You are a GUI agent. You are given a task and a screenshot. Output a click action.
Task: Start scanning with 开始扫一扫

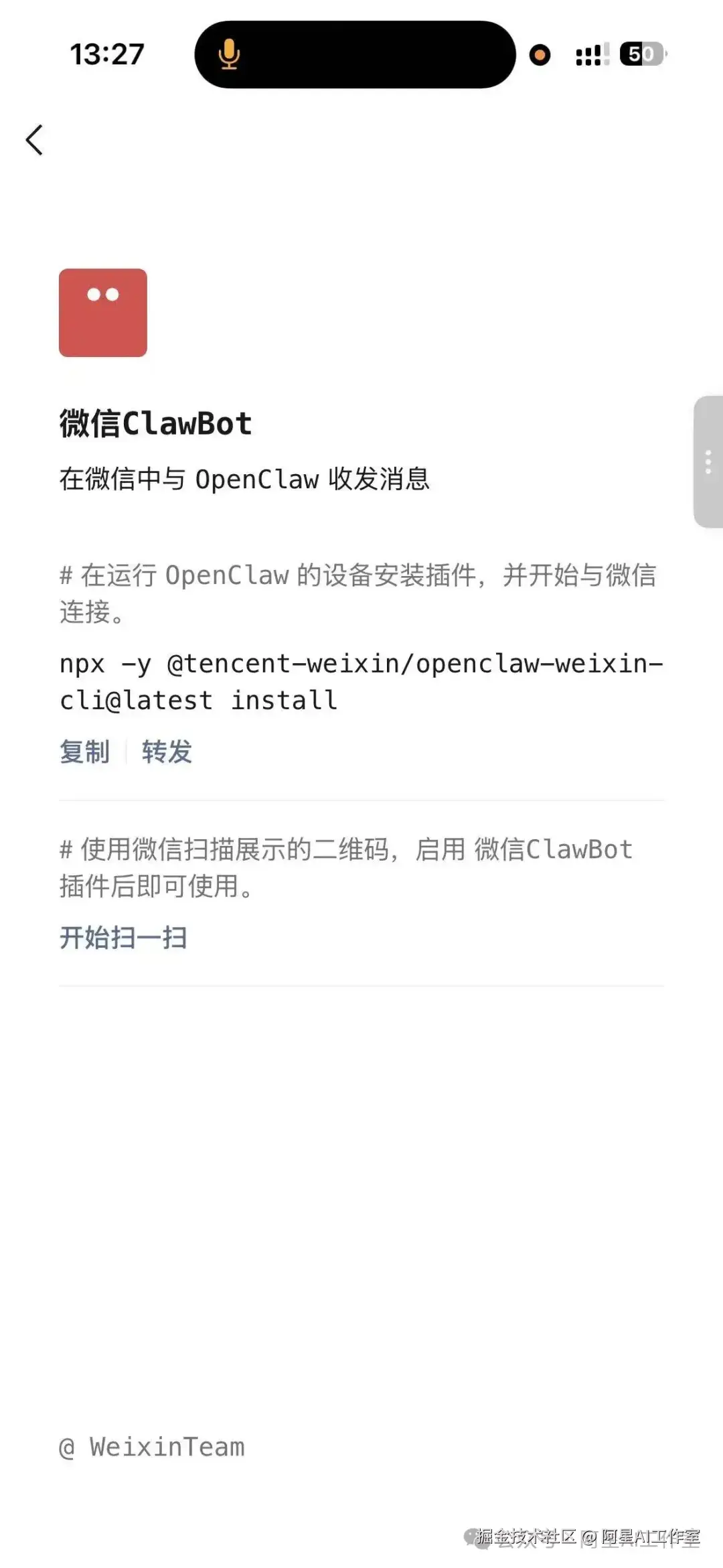tap(123, 937)
